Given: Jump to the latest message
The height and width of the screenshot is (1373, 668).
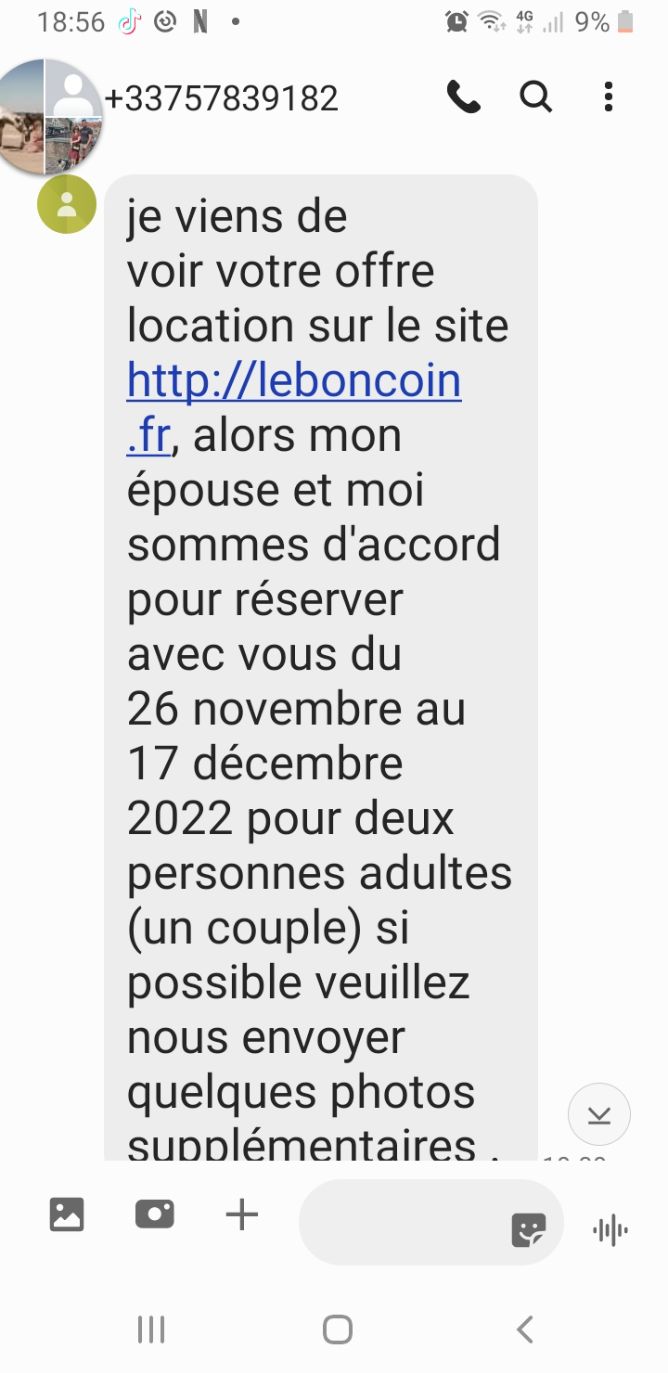Looking at the screenshot, I should pyautogui.click(x=598, y=1114).
